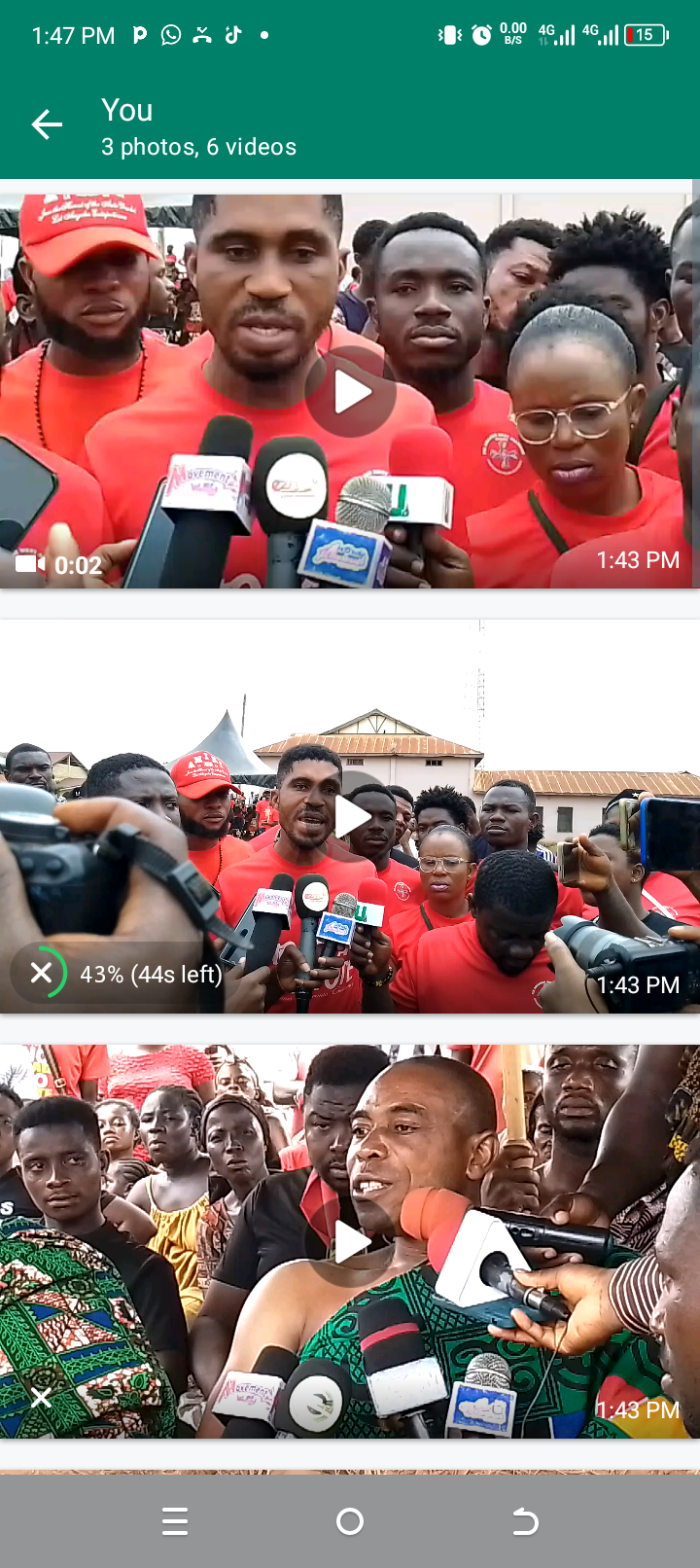This screenshot has width=700, height=1568.
Task: Go back using the arrow beside You
Action: [47, 125]
